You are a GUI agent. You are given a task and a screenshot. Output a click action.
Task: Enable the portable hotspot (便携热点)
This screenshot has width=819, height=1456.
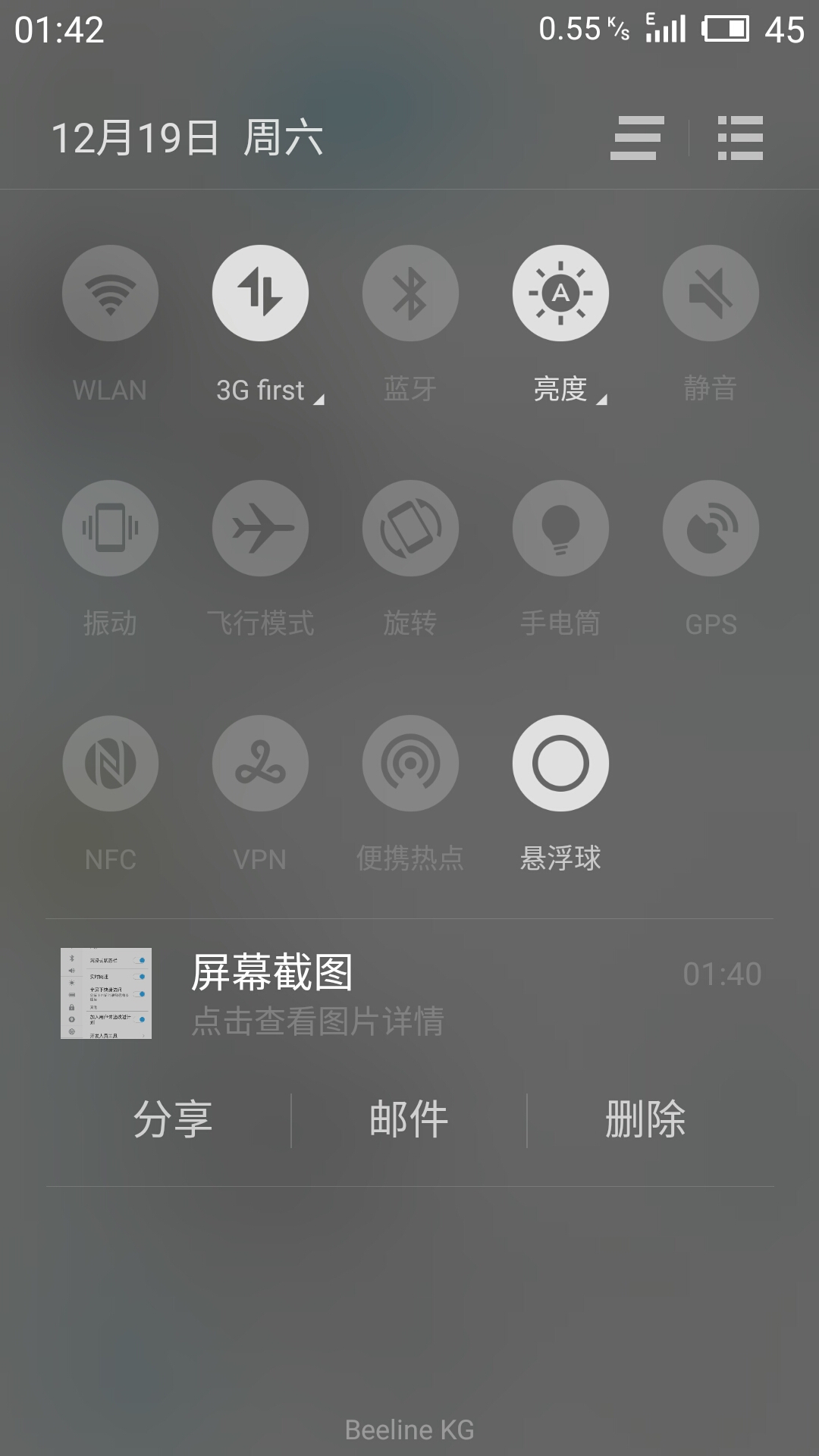pyautogui.click(x=410, y=764)
